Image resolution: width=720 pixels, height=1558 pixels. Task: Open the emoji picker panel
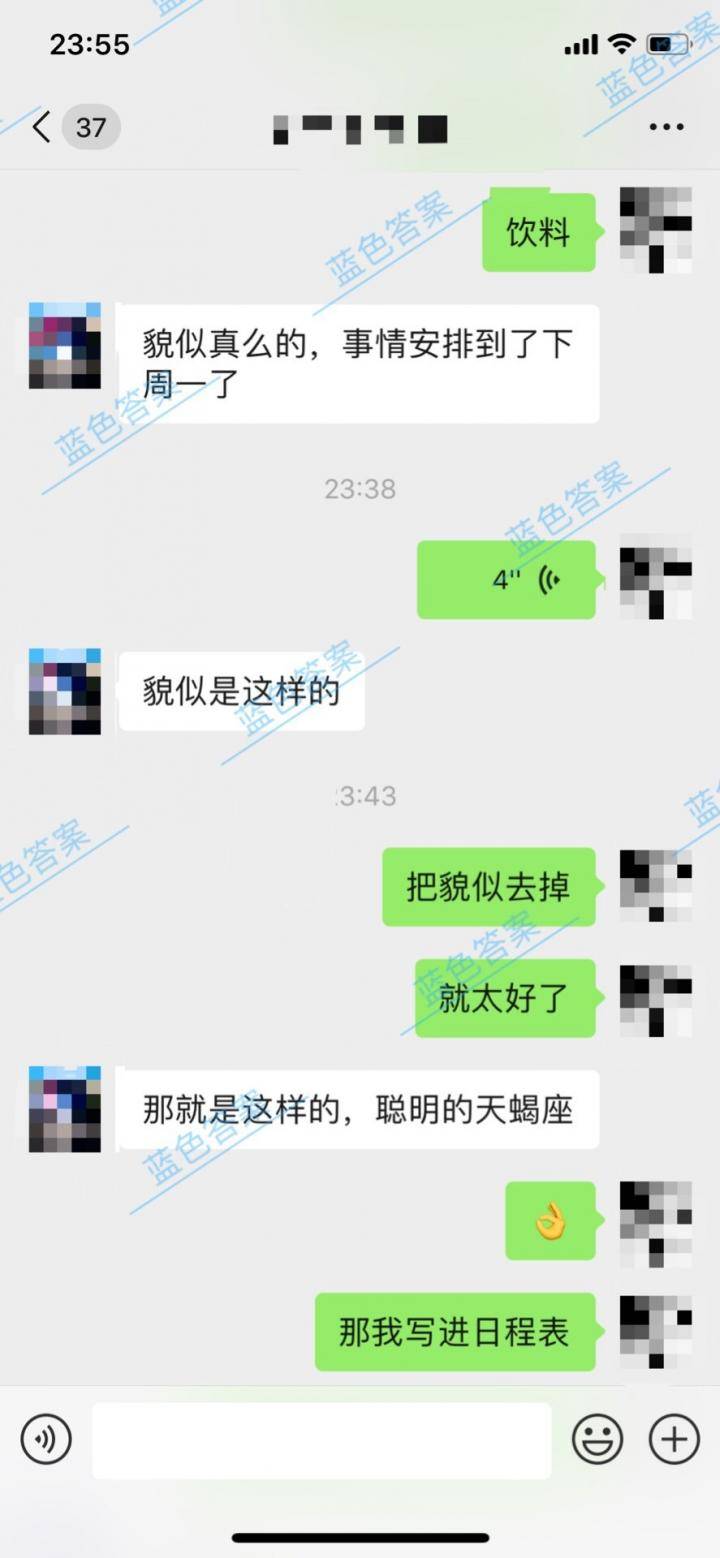[x=599, y=1440]
